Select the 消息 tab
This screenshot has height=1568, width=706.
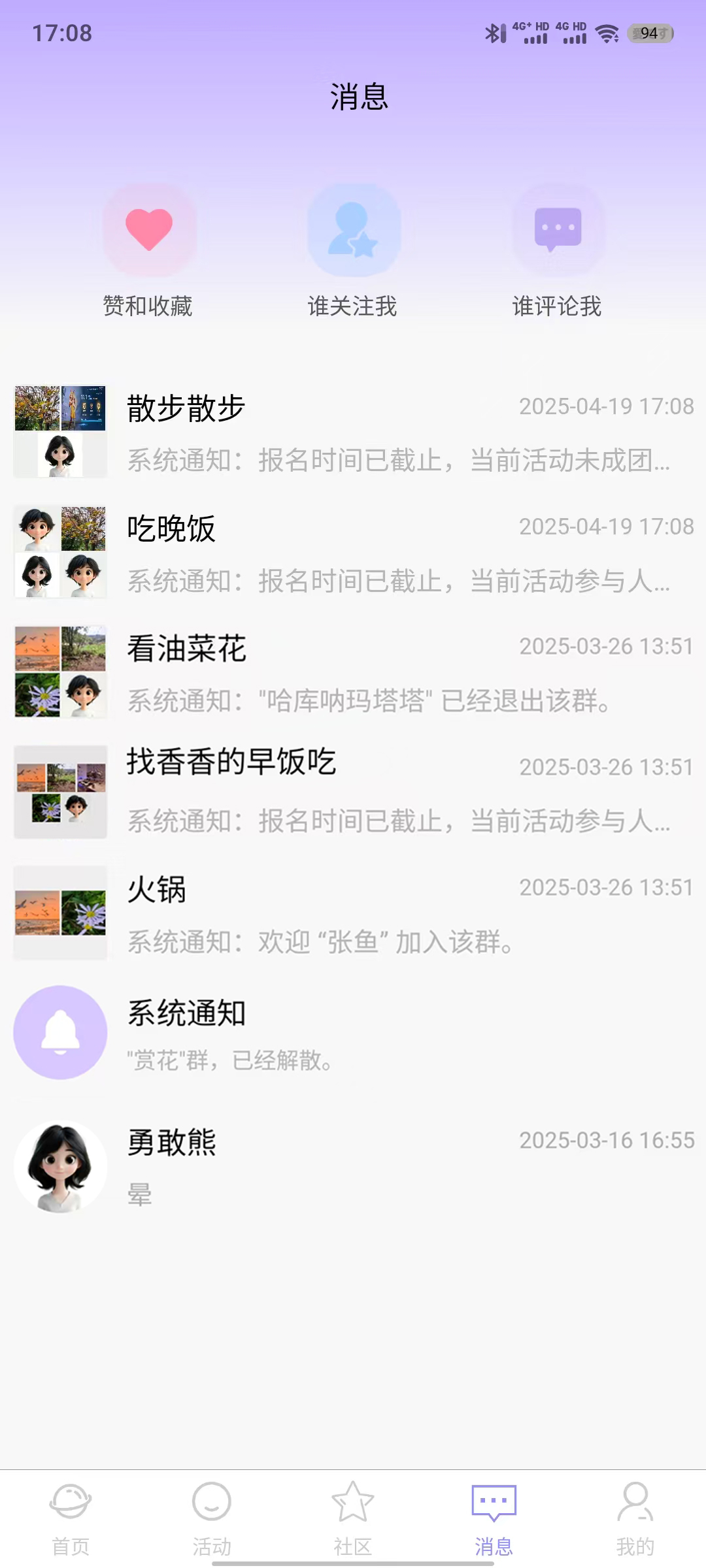click(494, 1518)
